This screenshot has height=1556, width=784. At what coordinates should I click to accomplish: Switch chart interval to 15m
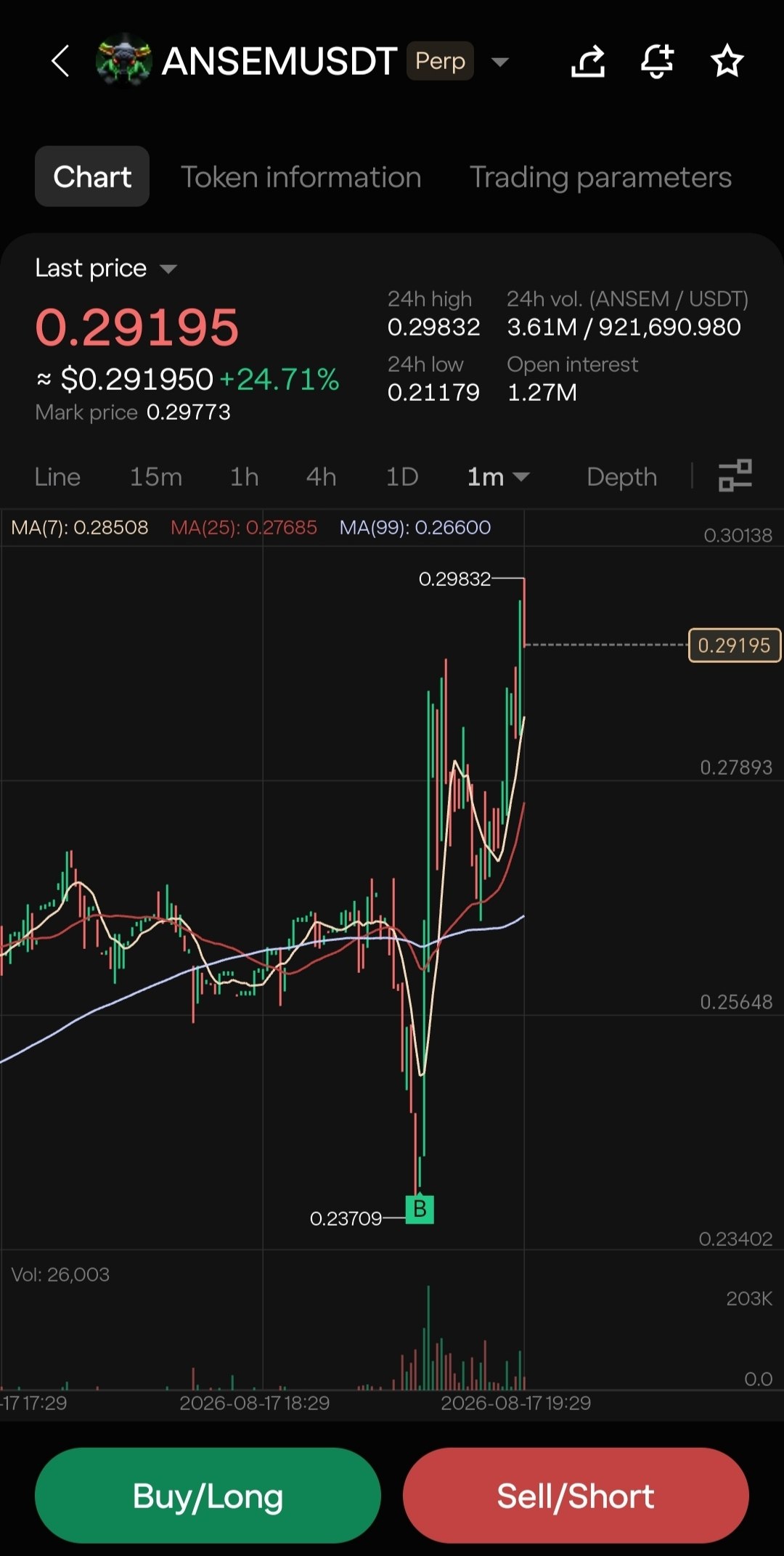coord(156,477)
